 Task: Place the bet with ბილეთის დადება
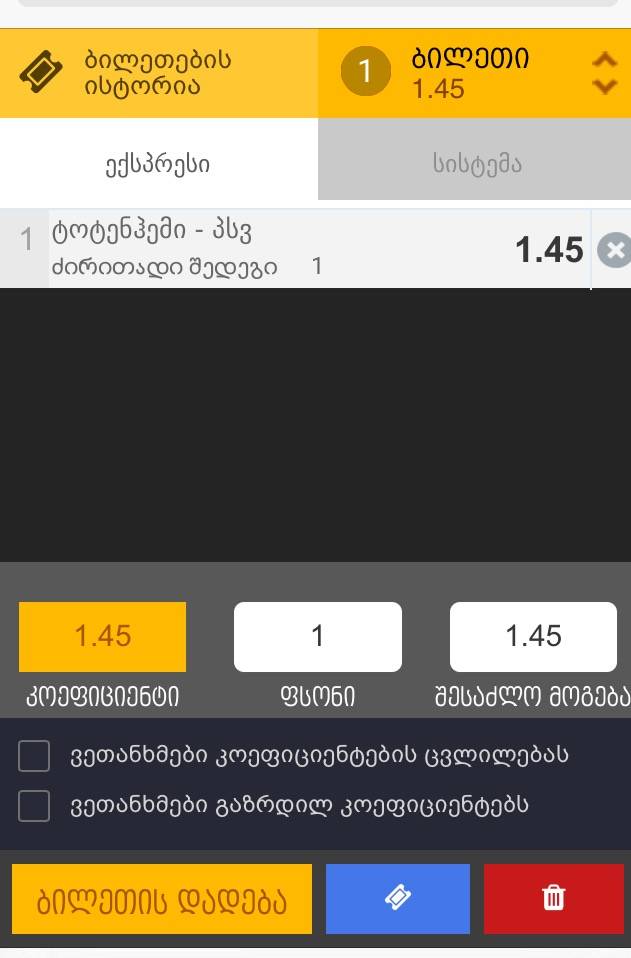coord(162,899)
